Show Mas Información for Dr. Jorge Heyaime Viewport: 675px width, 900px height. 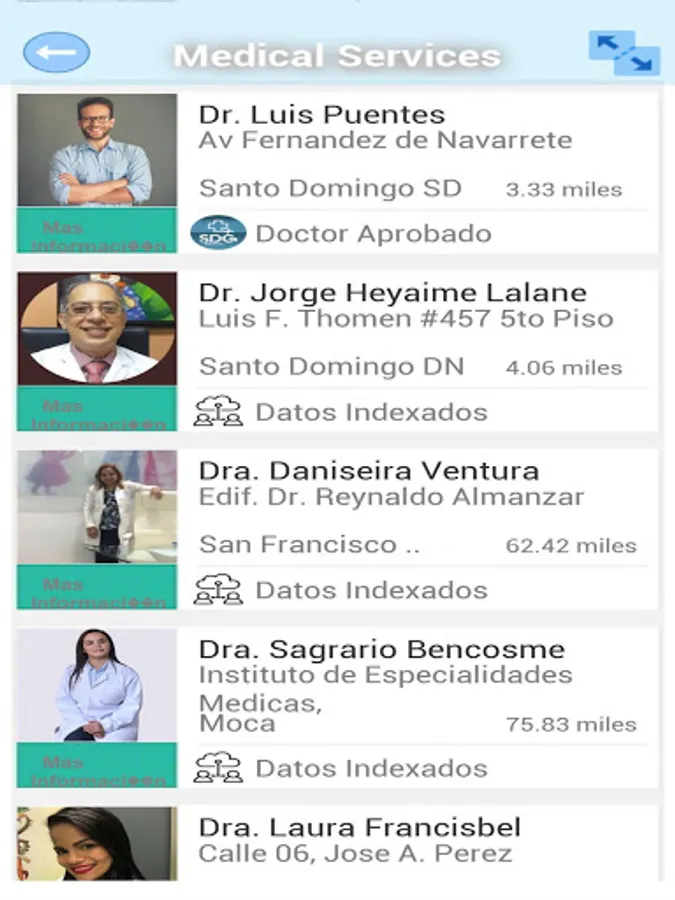coord(97,410)
